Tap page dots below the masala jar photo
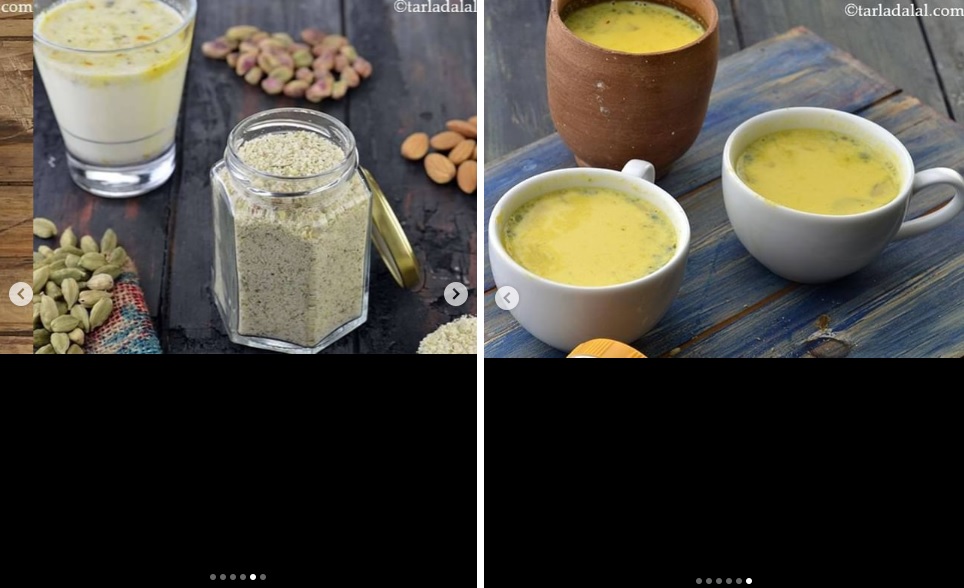964x588 pixels. (x=238, y=577)
